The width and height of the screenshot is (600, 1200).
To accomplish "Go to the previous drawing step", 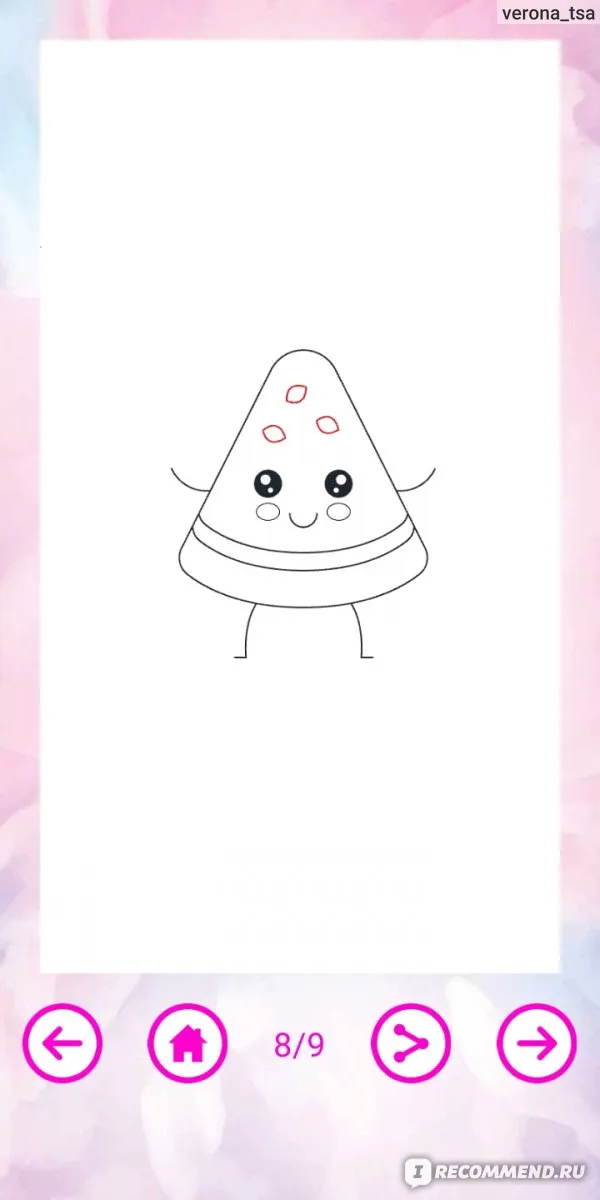I will click(62, 1044).
